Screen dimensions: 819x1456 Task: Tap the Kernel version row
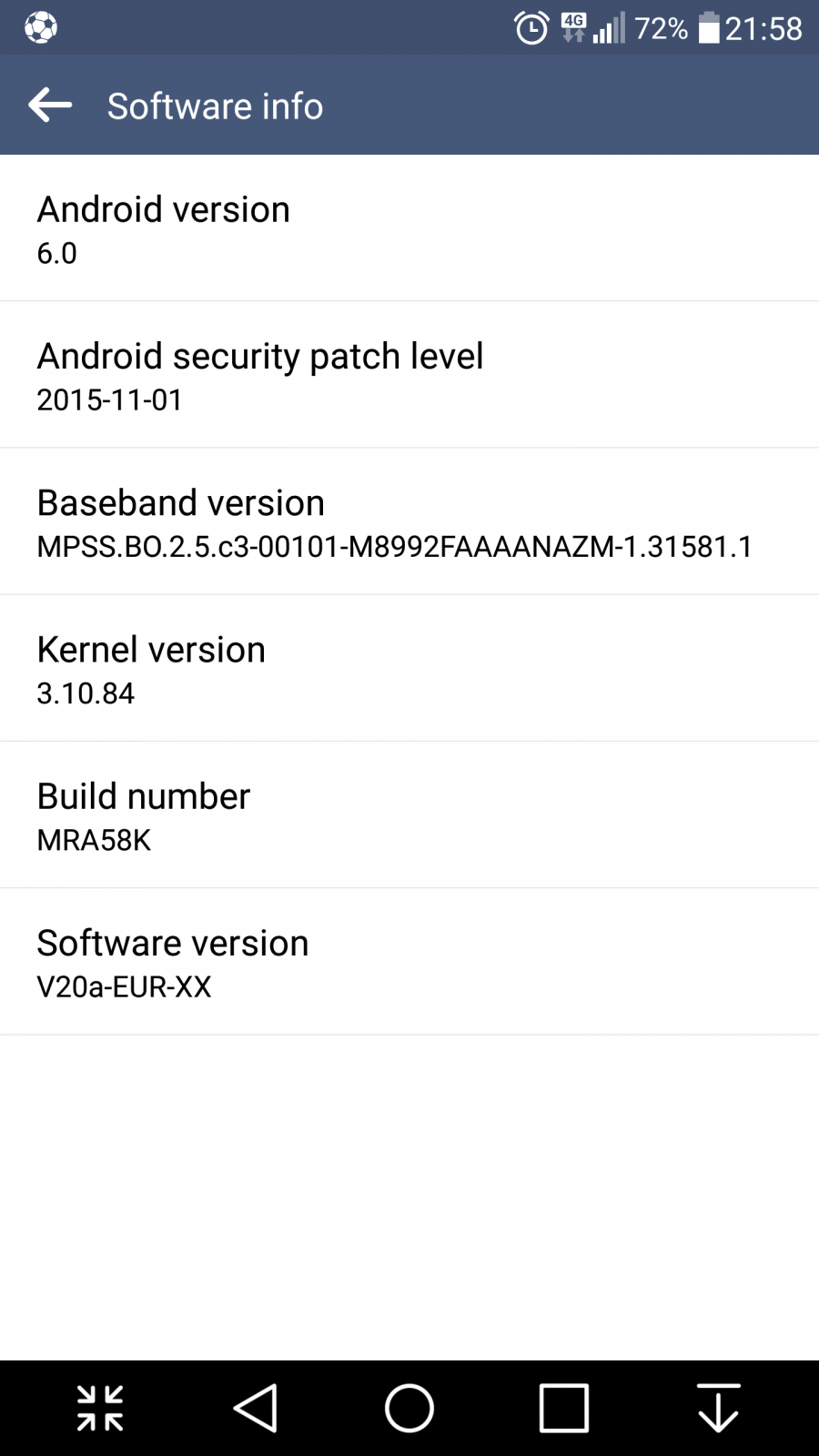click(409, 668)
